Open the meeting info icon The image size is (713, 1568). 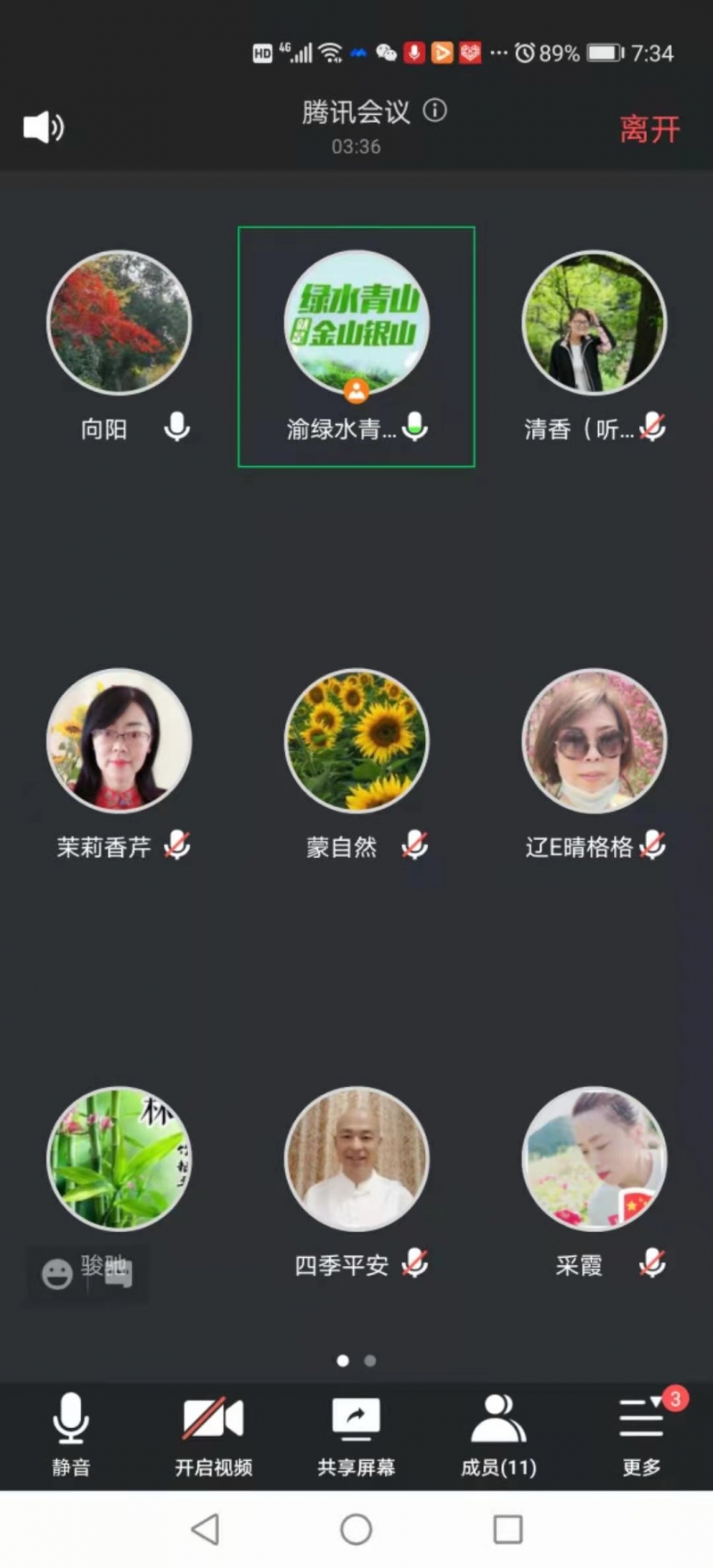435,110
